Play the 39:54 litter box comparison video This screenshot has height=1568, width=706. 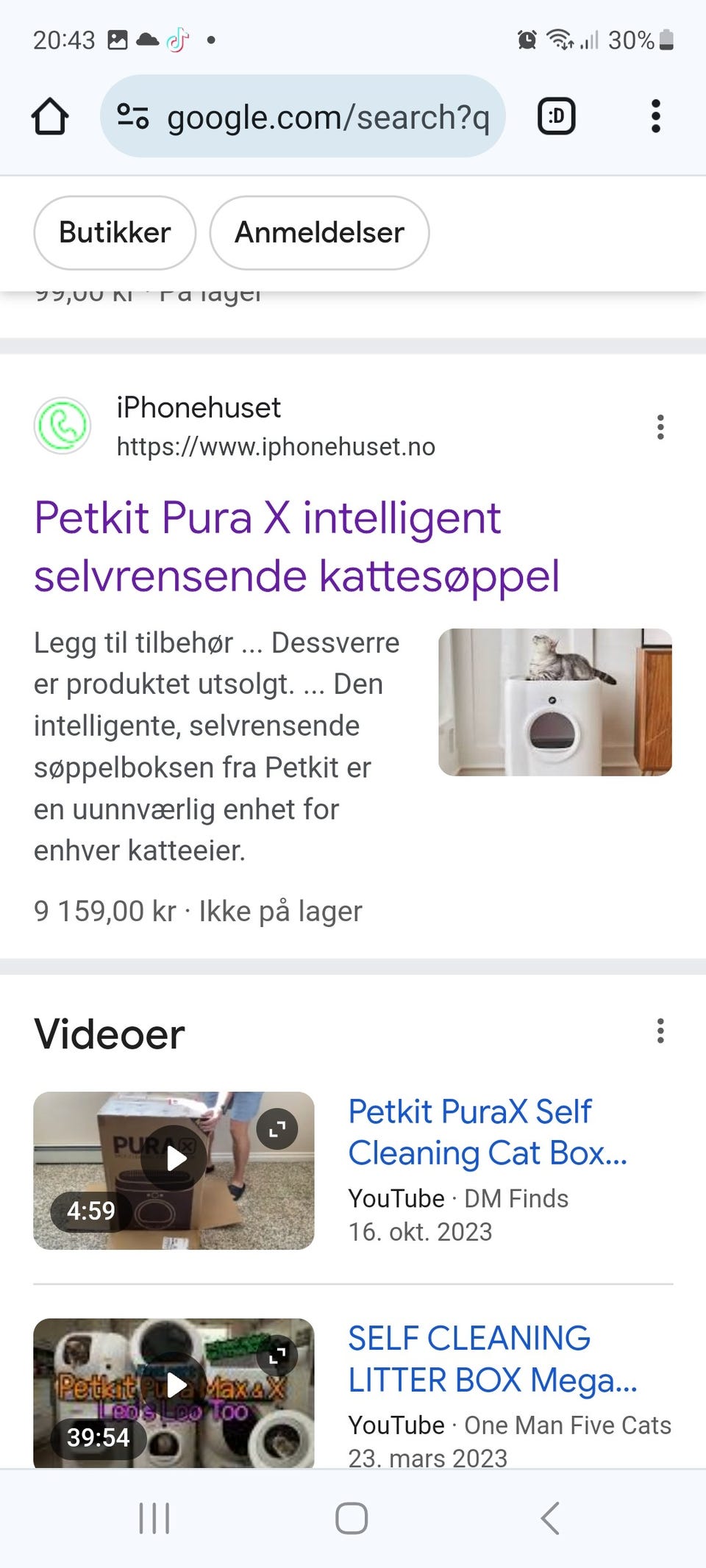pos(175,1385)
